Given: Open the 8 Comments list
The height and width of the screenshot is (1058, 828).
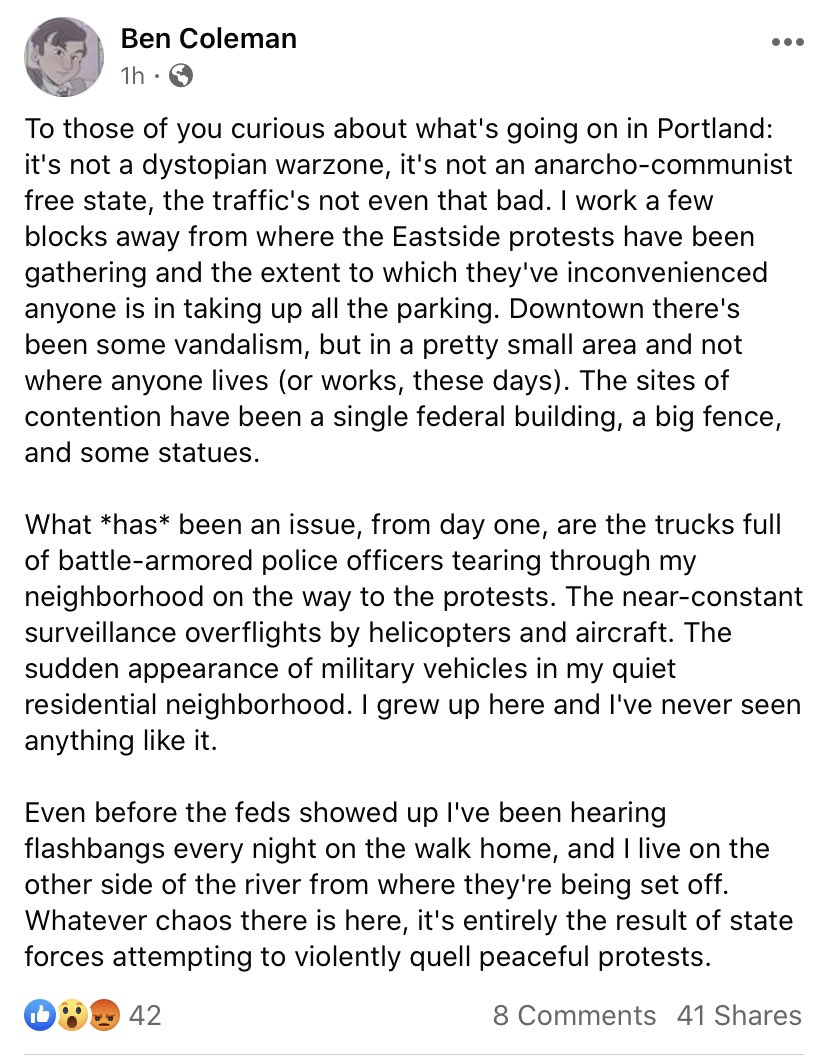Looking at the screenshot, I should [574, 1016].
